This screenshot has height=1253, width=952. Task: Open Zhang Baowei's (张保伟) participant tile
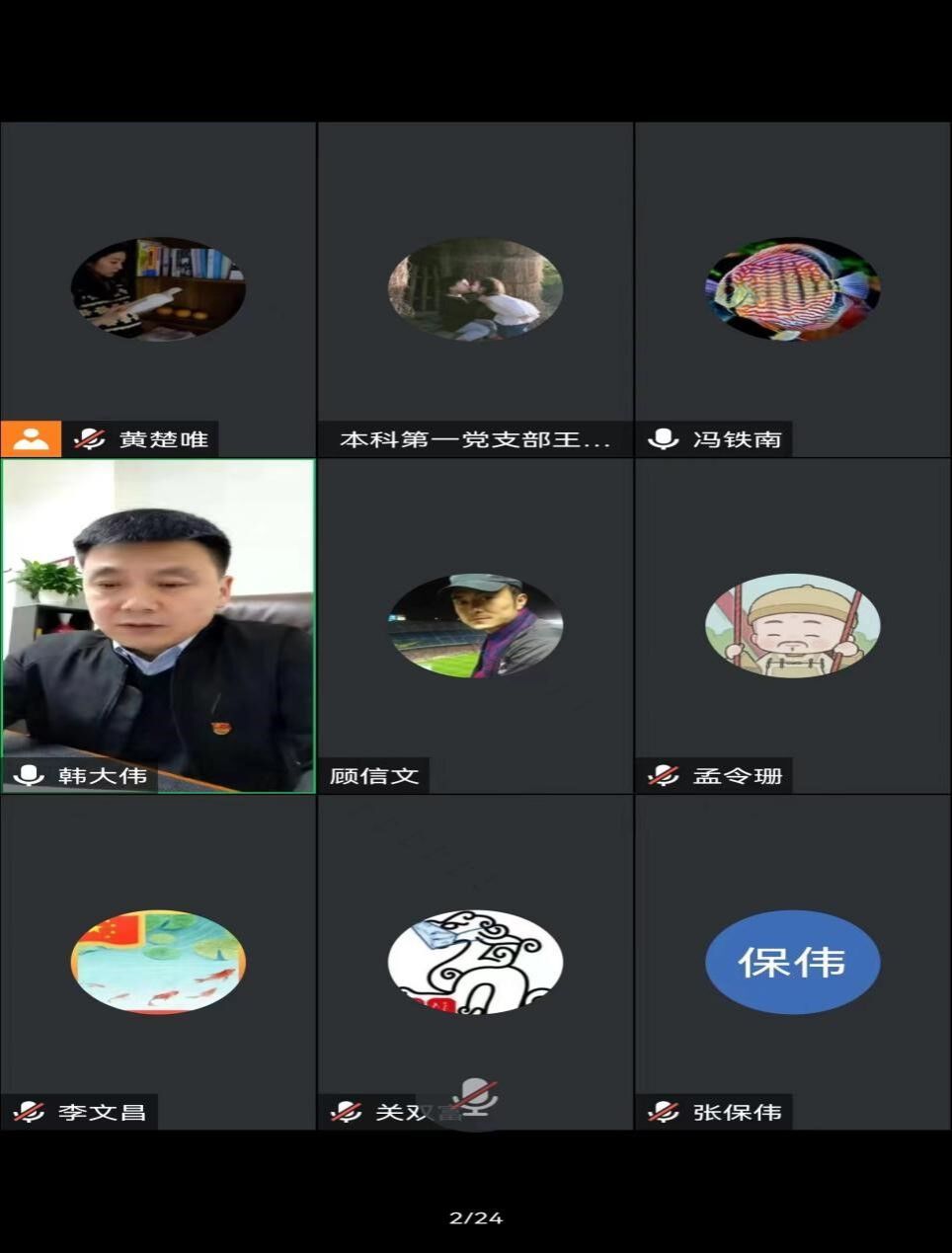click(792, 962)
